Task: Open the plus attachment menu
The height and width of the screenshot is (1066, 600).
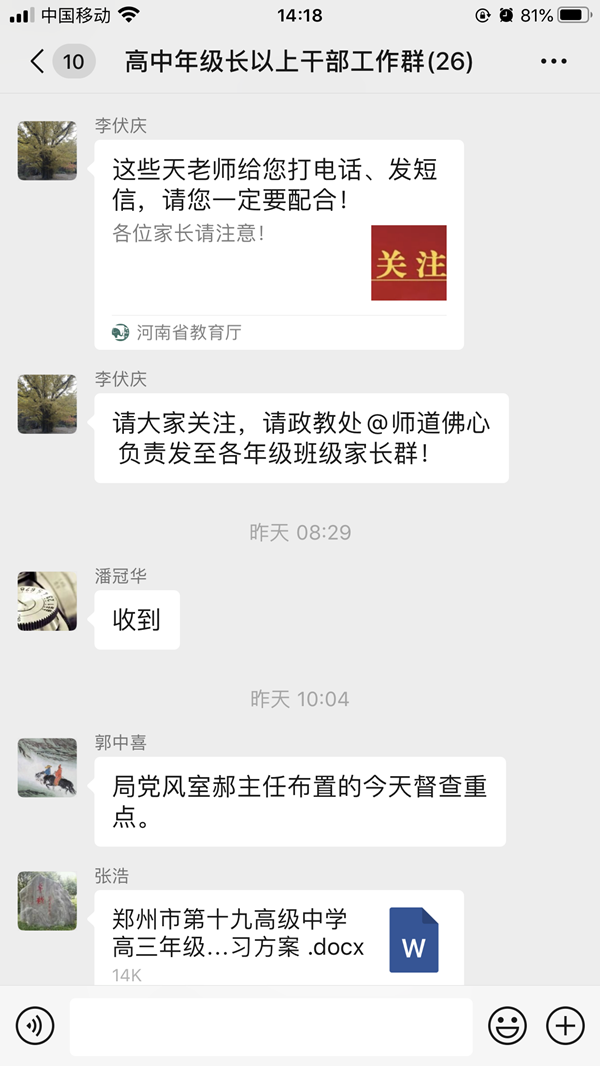Action: (x=565, y=1026)
